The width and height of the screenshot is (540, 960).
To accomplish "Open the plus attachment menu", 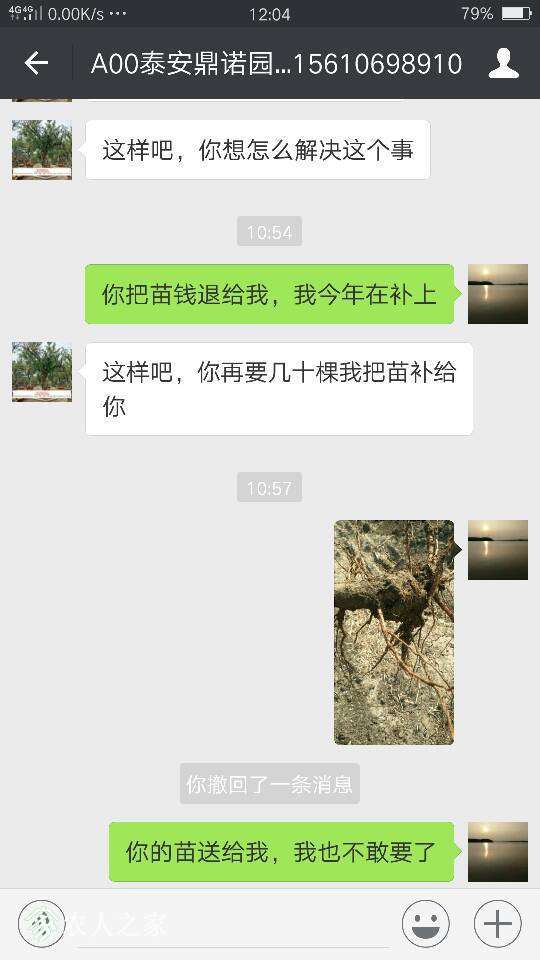I will [497, 923].
